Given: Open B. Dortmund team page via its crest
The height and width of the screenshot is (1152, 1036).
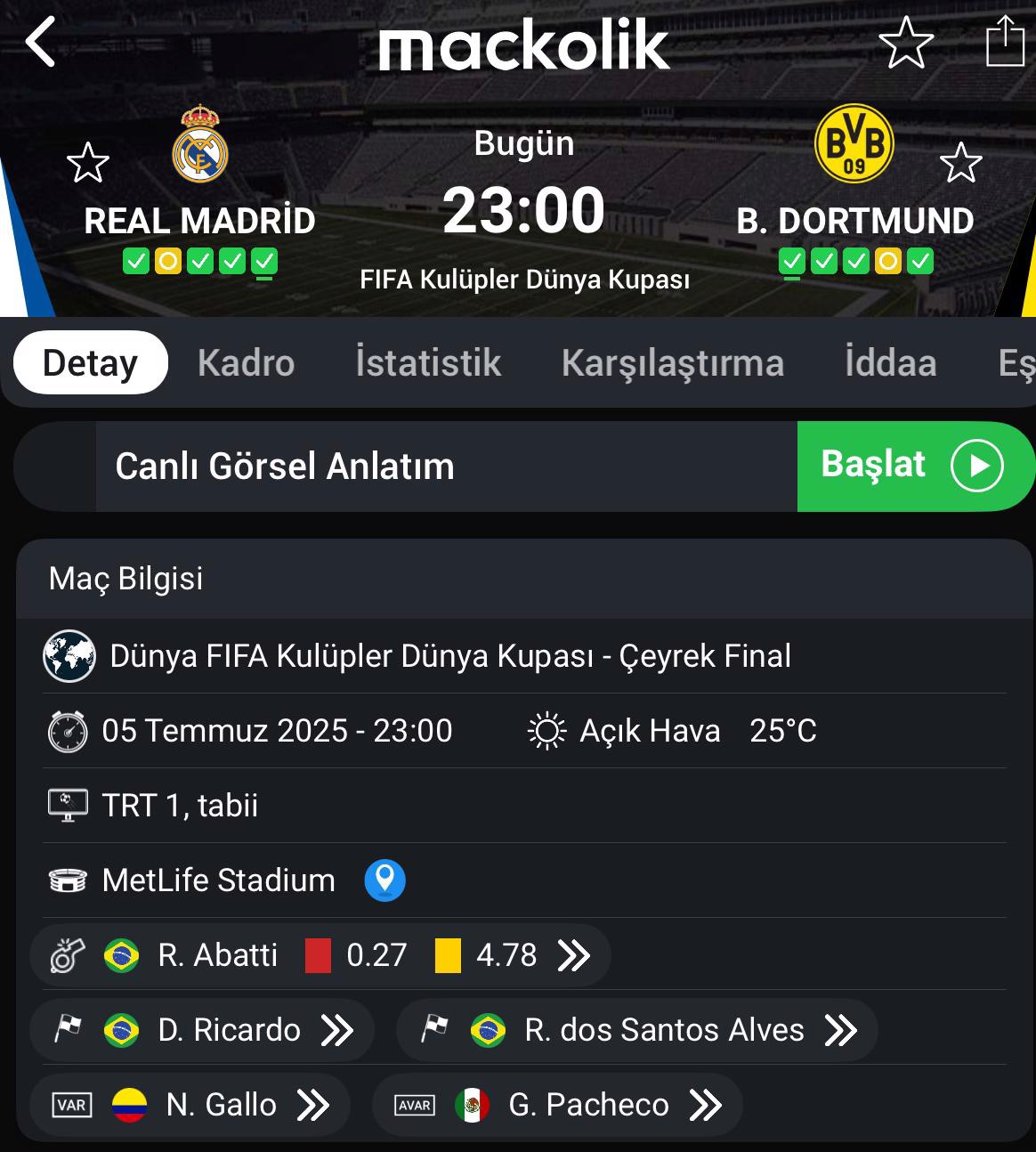Looking at the screenshot, I should (x=854, y=144).
